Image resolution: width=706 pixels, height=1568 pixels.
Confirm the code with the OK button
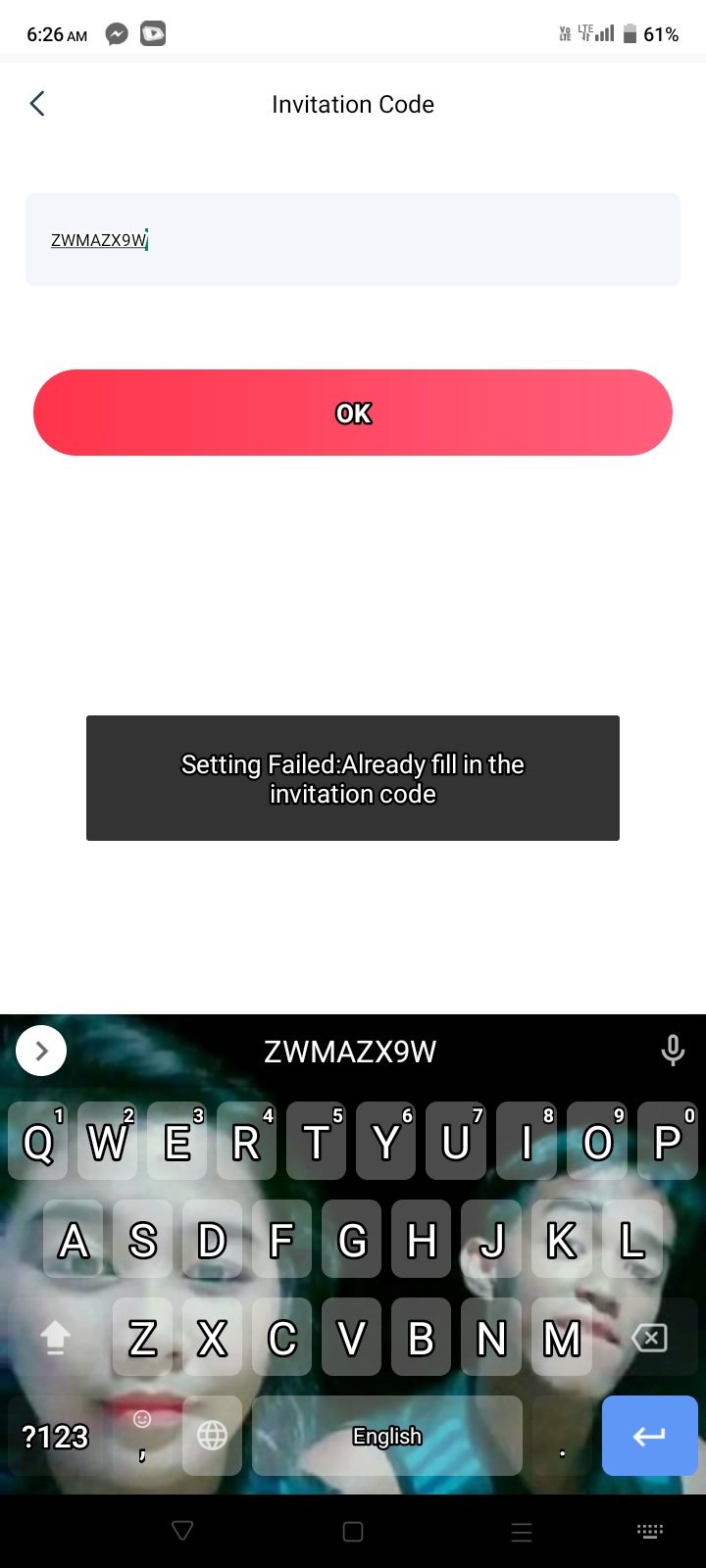coord(353,413)
